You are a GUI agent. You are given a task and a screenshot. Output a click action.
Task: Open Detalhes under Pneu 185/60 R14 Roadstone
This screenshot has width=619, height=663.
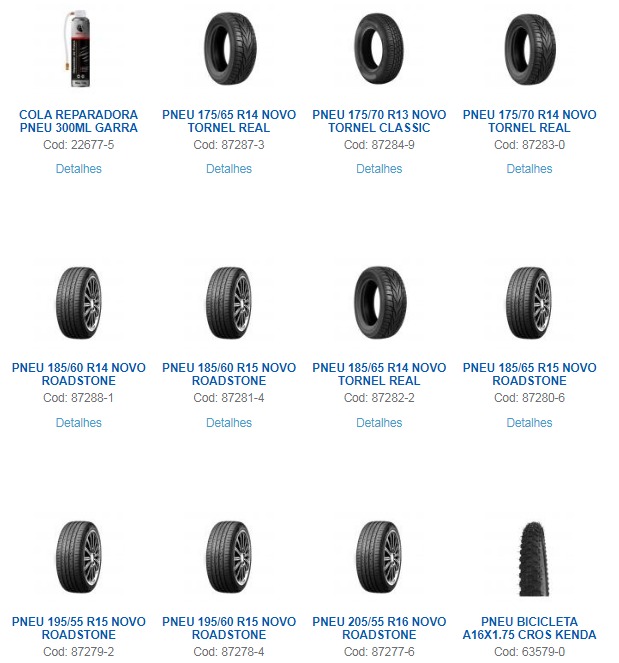(78, 423)
